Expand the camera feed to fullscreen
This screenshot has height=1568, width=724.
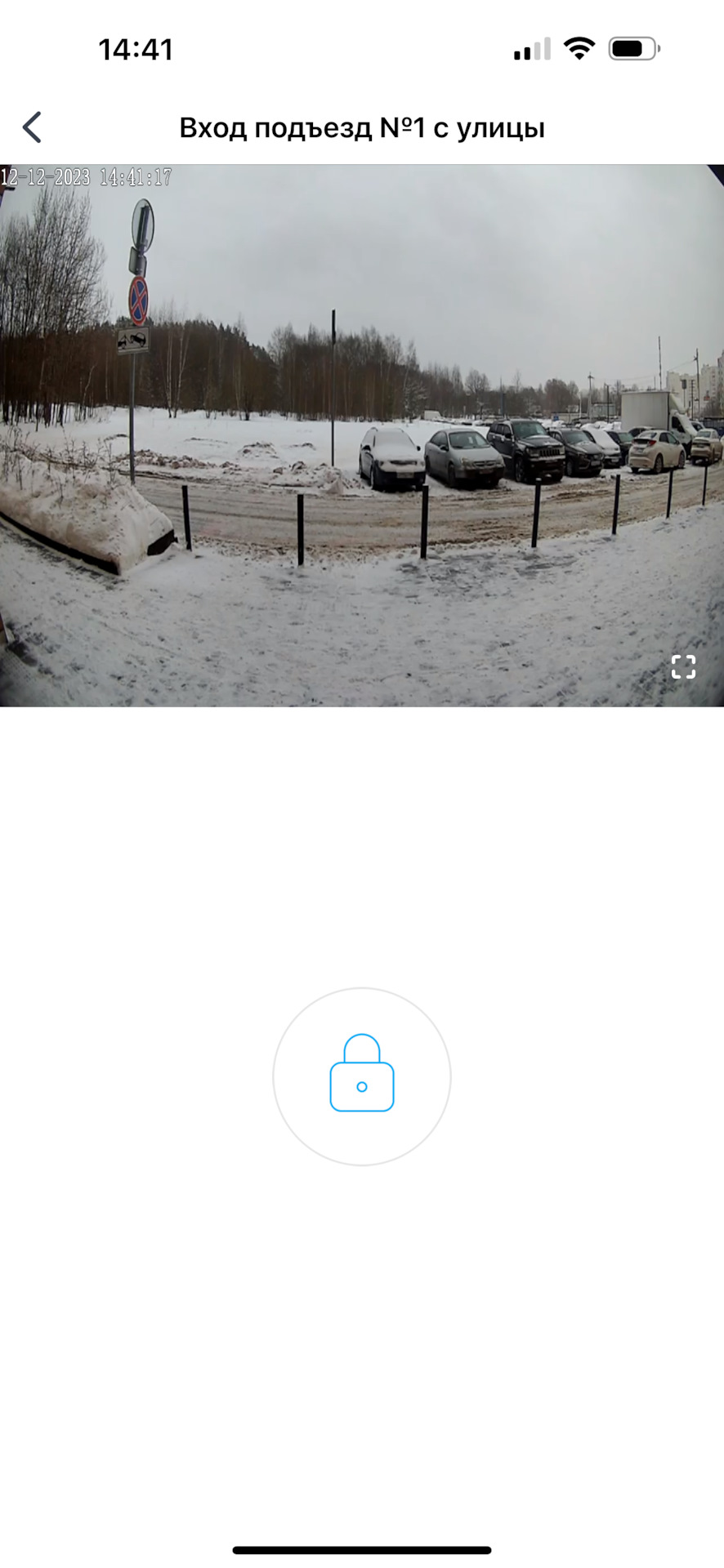[x=683, y=667]
